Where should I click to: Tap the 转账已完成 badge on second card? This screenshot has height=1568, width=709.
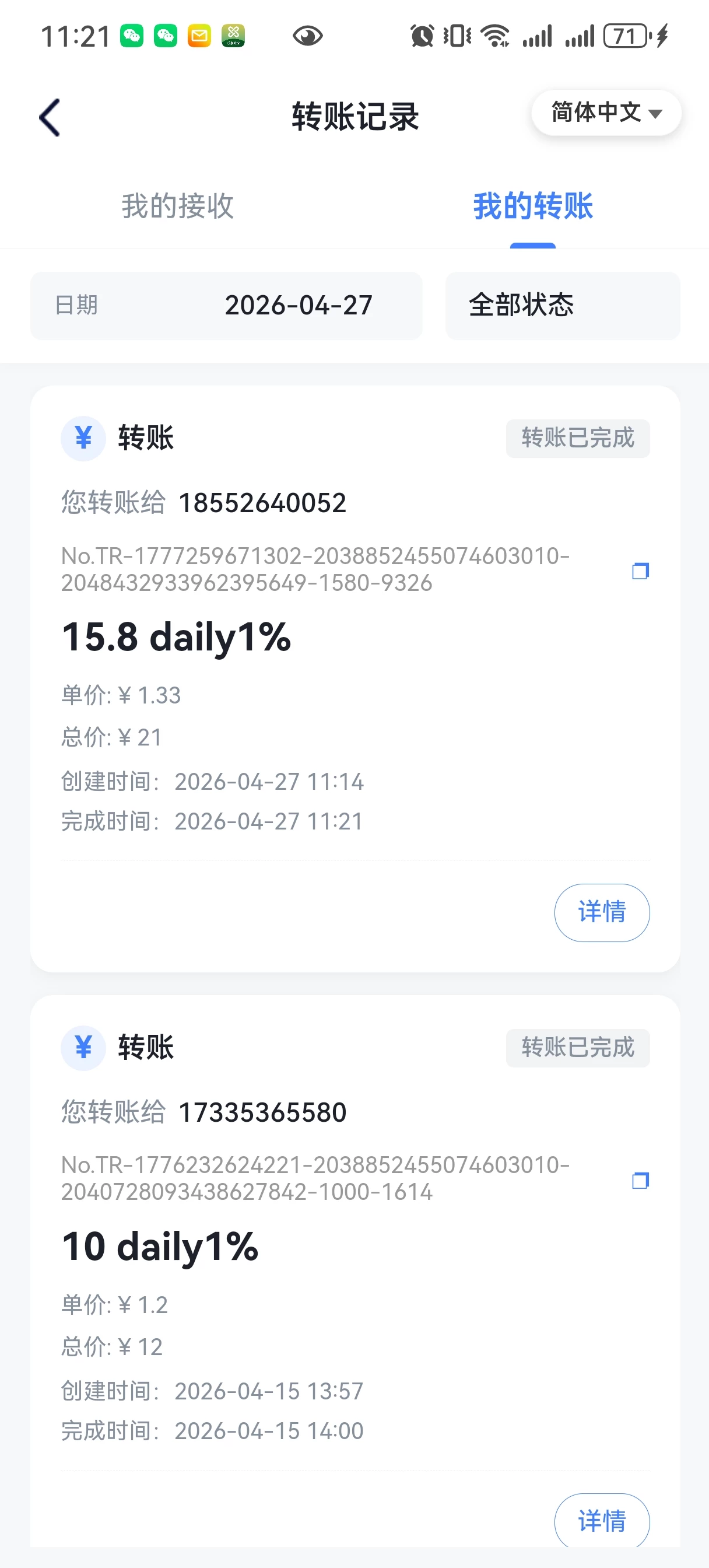coord(577,1048)
